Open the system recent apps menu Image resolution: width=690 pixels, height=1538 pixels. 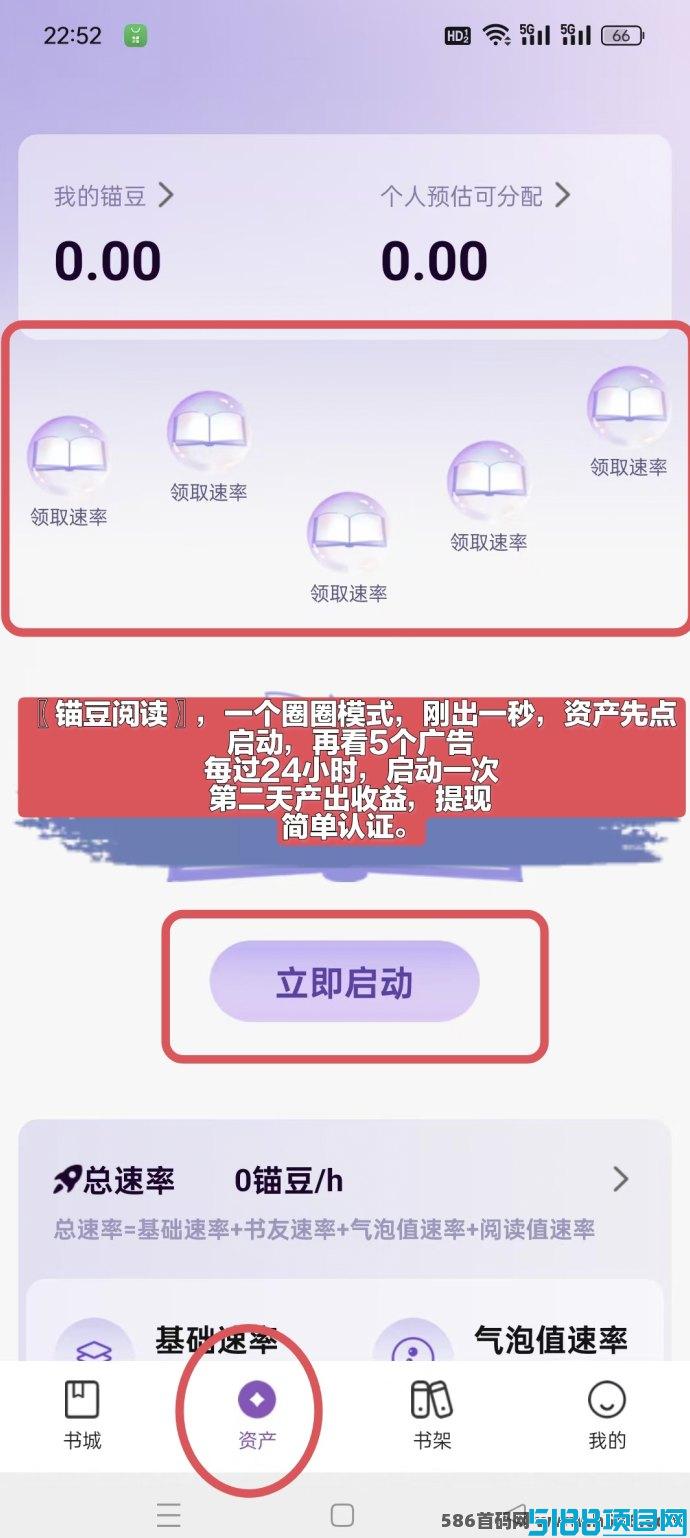coord(169,1514)
